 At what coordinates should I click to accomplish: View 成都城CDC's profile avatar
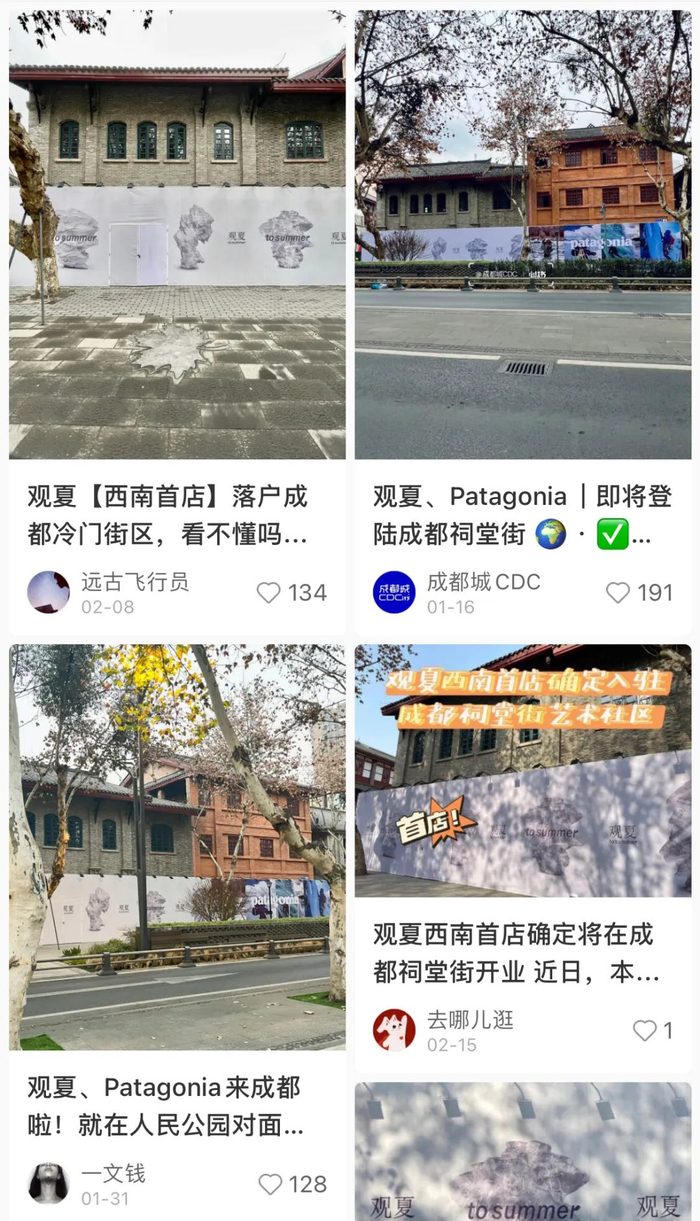pos(394,593)
